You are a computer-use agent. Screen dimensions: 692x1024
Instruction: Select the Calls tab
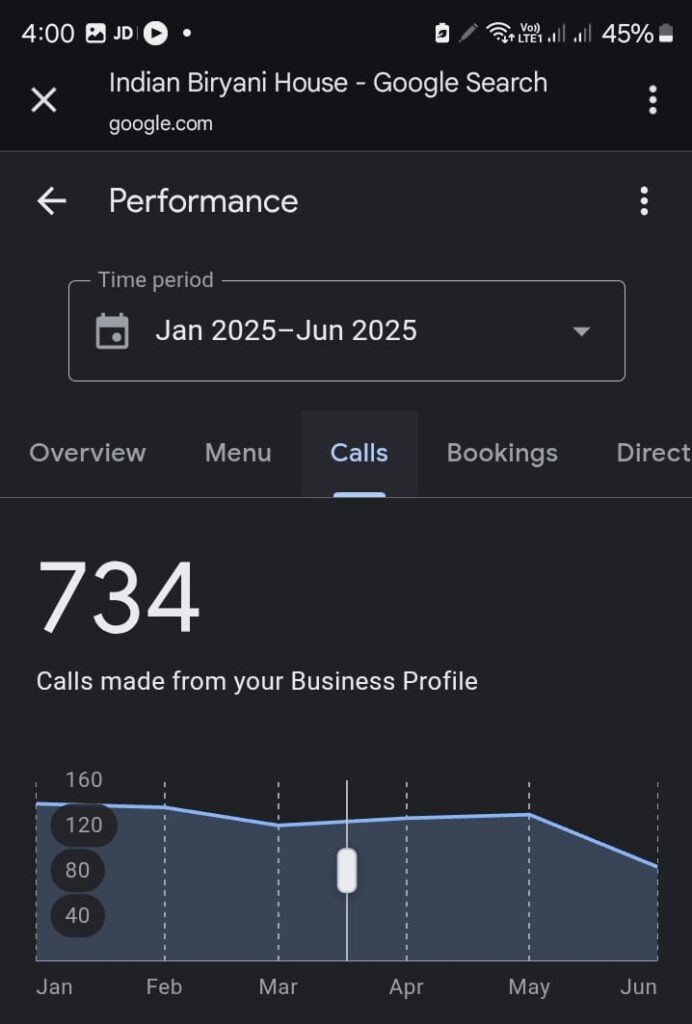[x=359, y=453]
